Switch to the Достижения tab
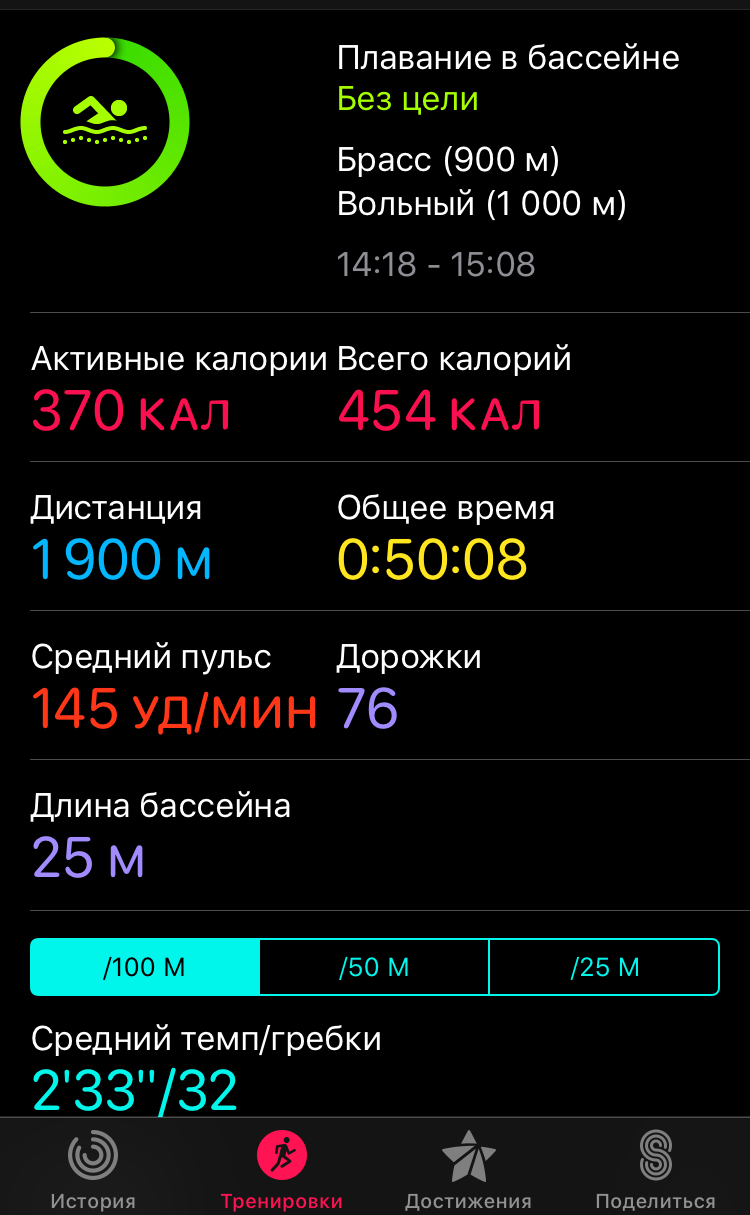The height and width of the screenshot is (1215, 750). [468, 1170]
